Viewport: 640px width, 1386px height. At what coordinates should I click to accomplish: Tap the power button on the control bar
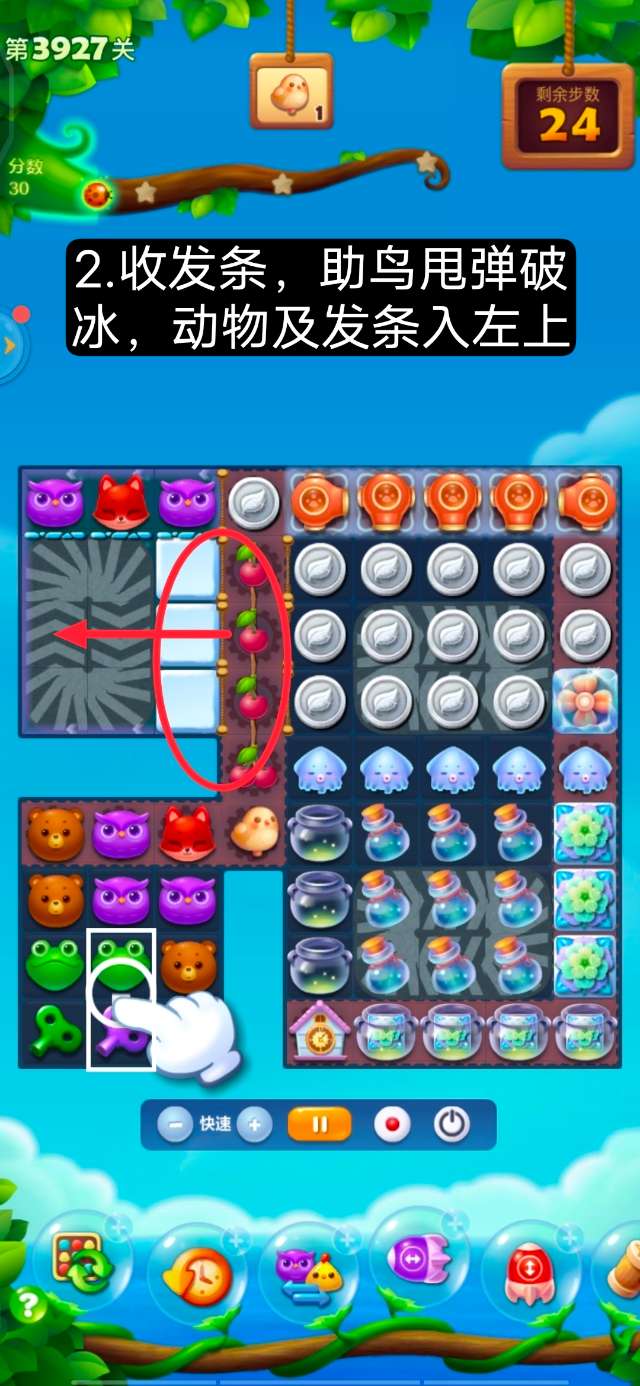[x=451, y=1124]
